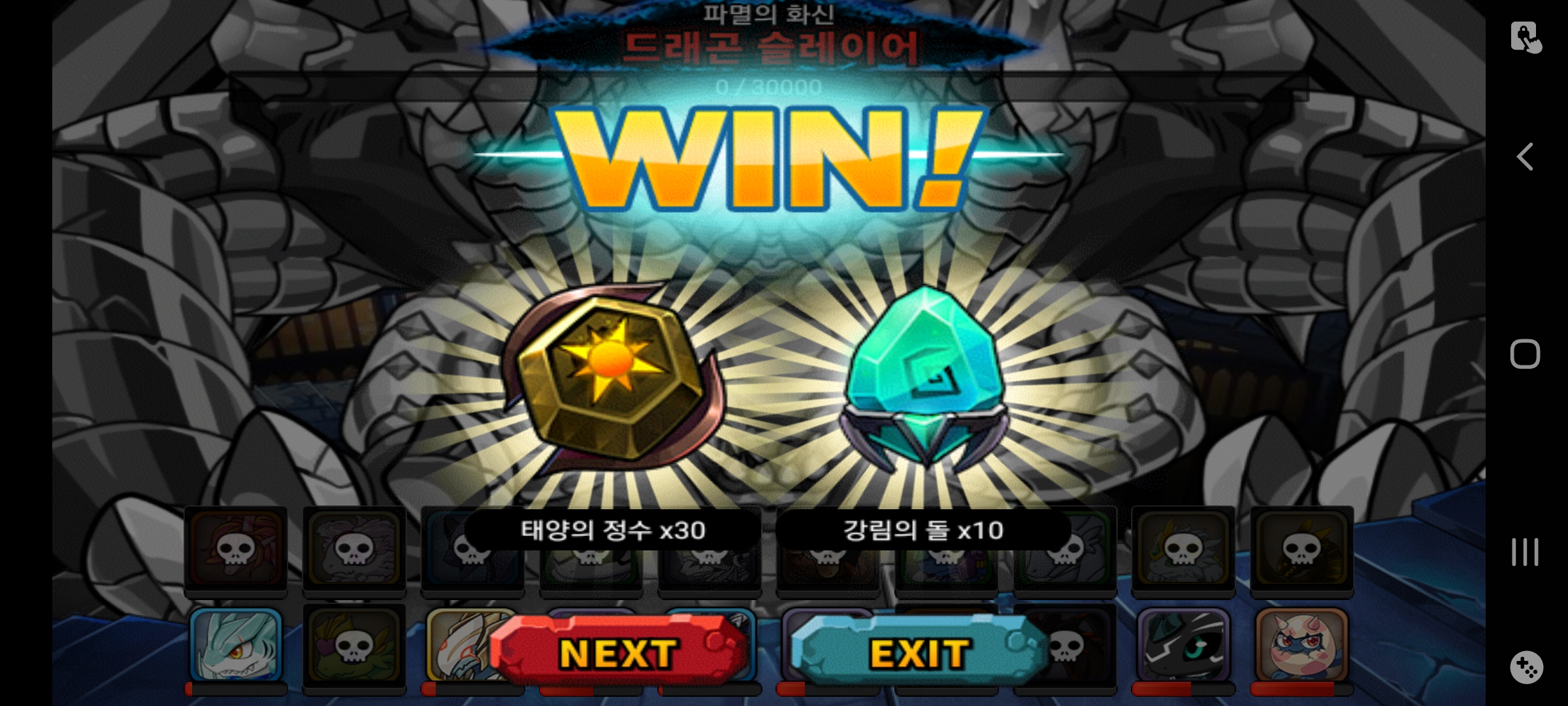Screen dimensions: 1568x706
Task: Go back using system back arrow
Action: coord(1525,157)
